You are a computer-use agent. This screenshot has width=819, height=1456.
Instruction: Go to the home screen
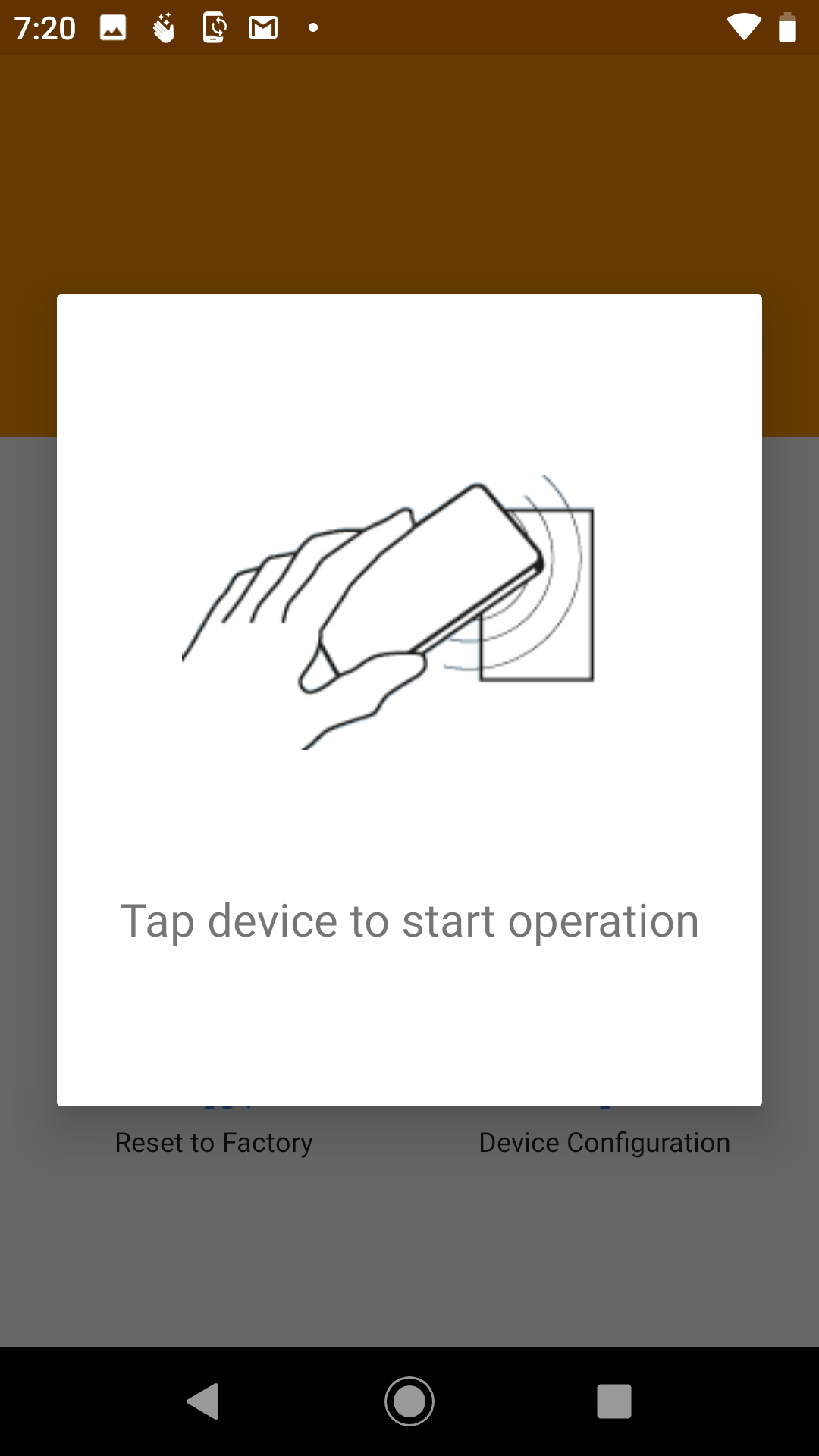point(409,1401)
